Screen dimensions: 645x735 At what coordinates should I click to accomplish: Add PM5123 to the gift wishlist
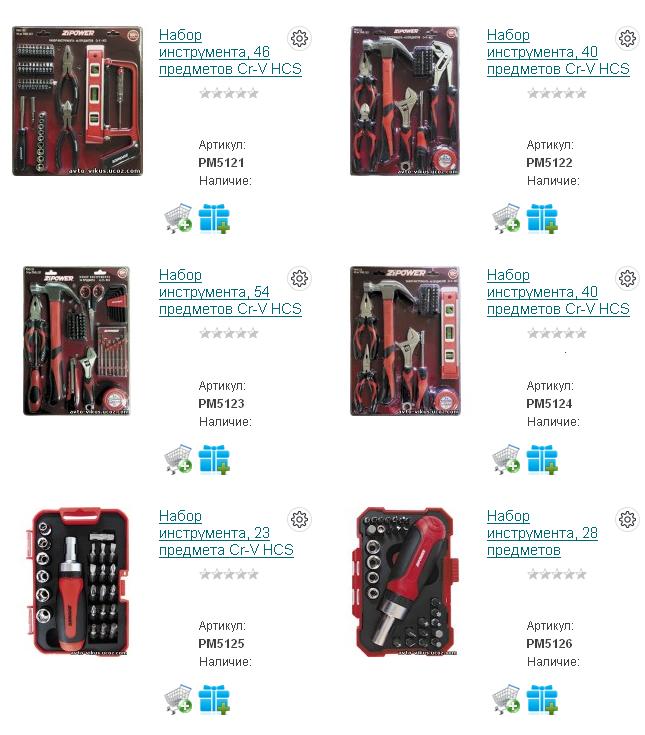point(214,458)
